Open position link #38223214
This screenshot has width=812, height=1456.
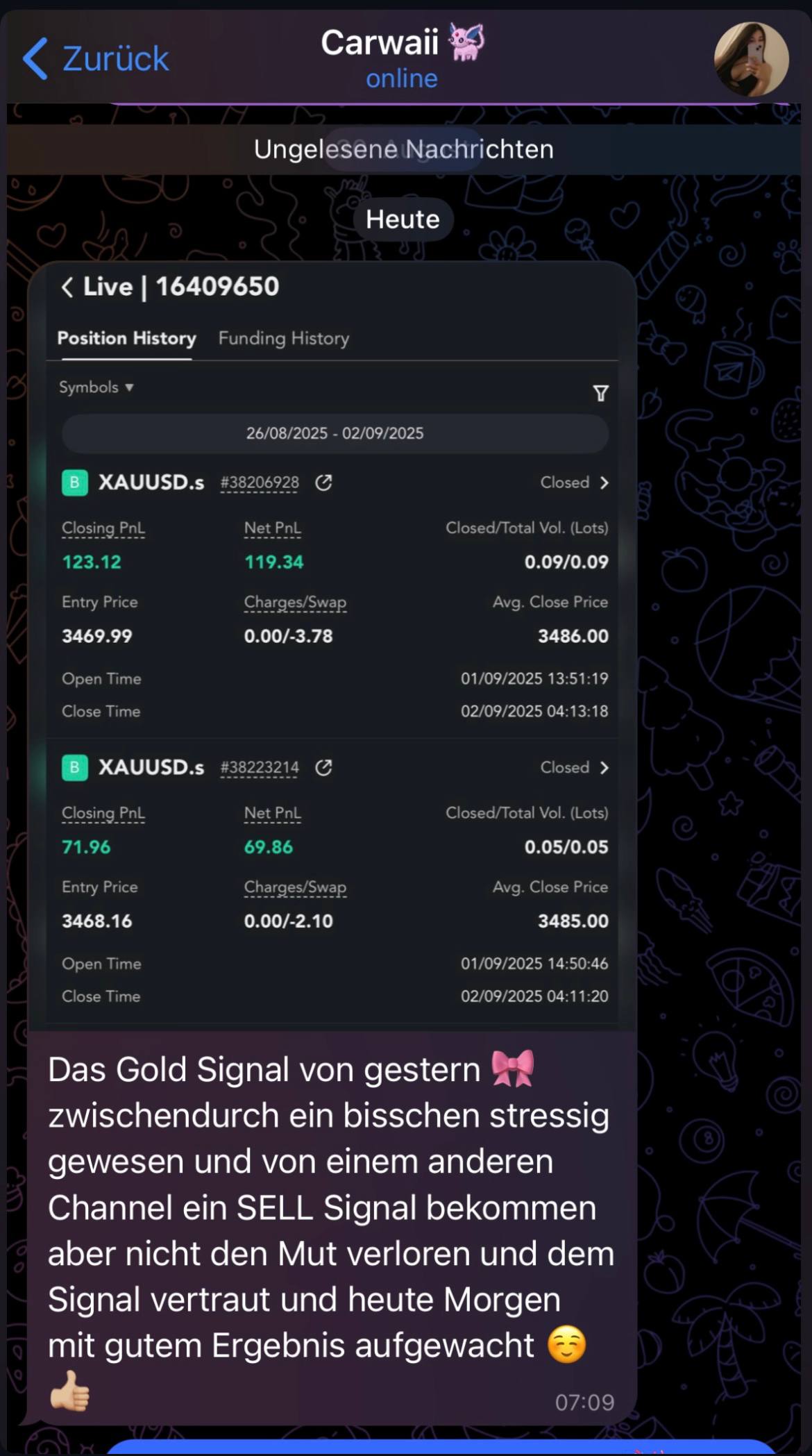coord(258,768)
